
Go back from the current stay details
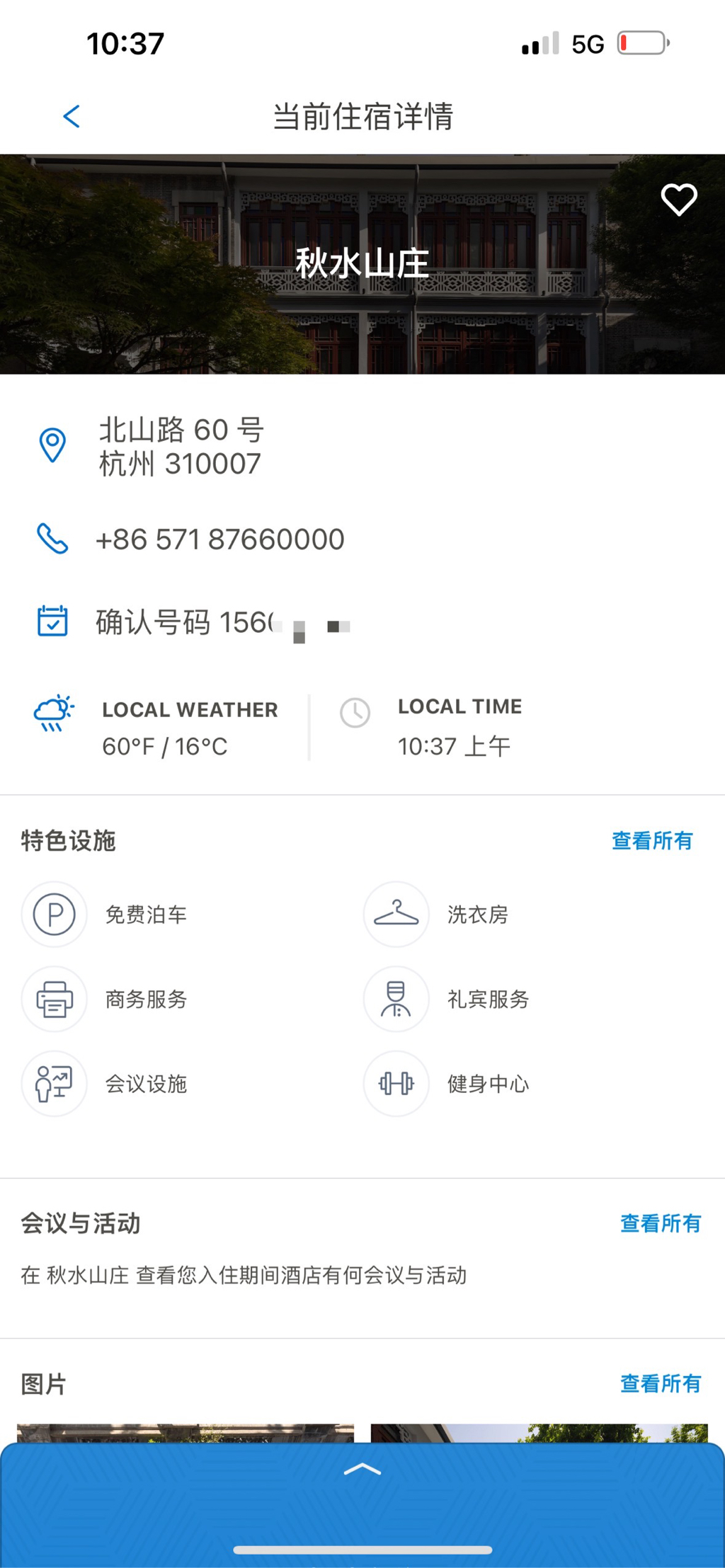click(x=72, y=117)
